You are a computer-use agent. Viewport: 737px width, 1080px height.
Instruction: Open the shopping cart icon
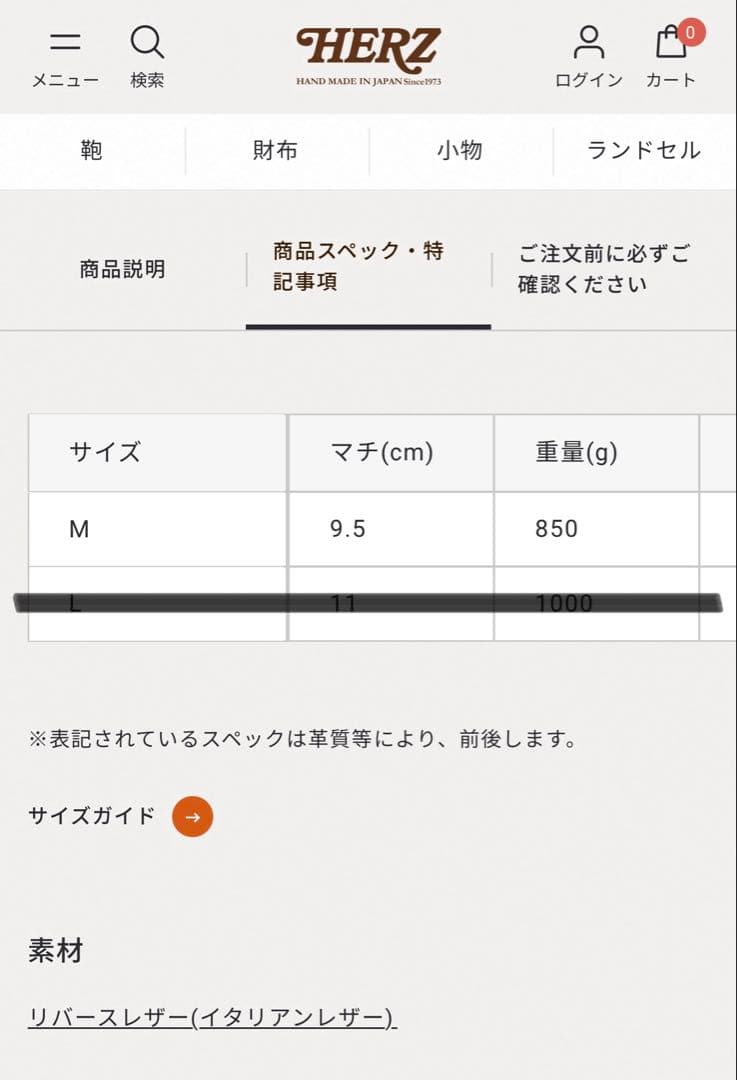670,45
